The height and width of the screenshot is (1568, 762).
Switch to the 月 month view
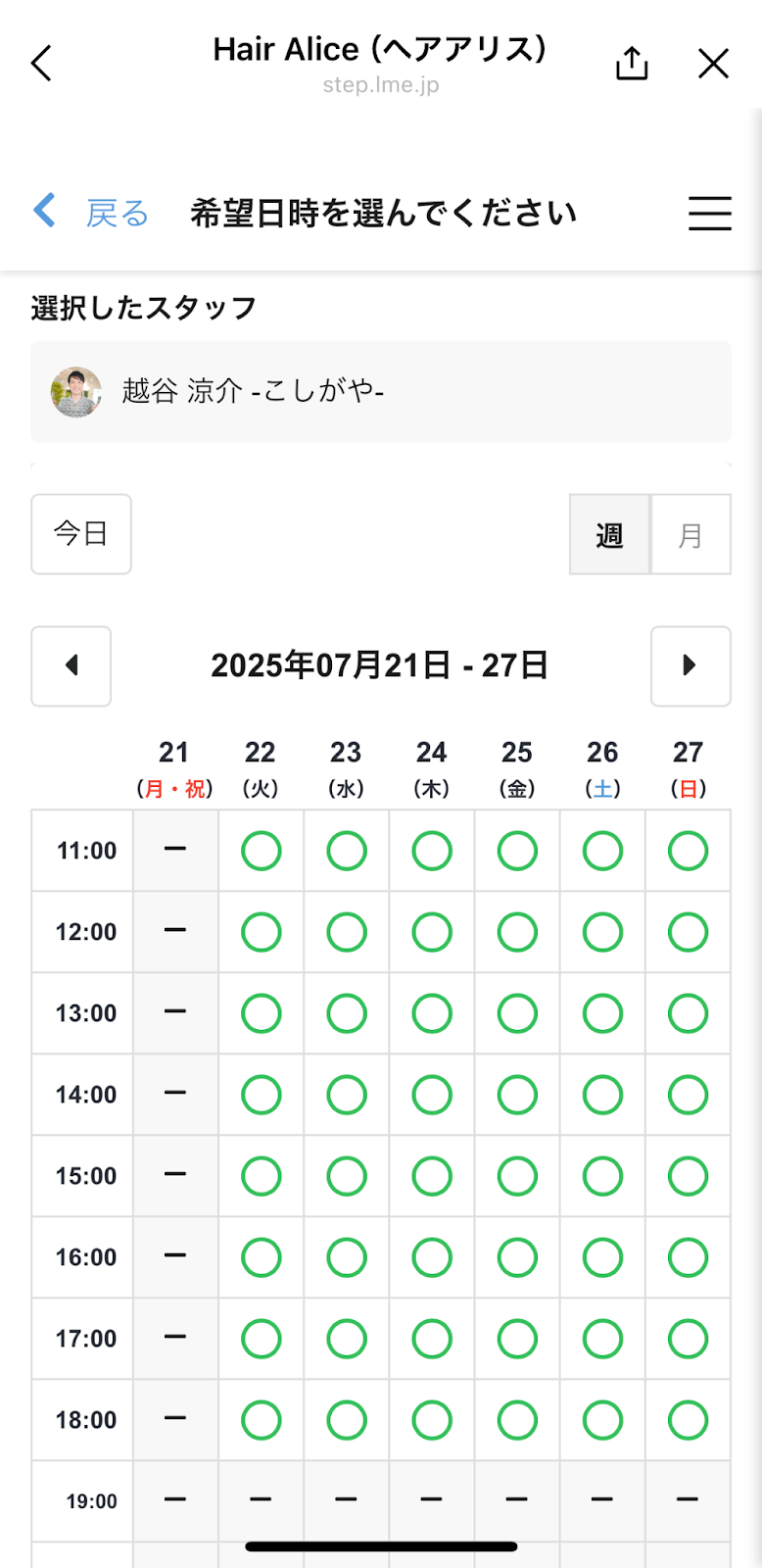click(691, 534)
